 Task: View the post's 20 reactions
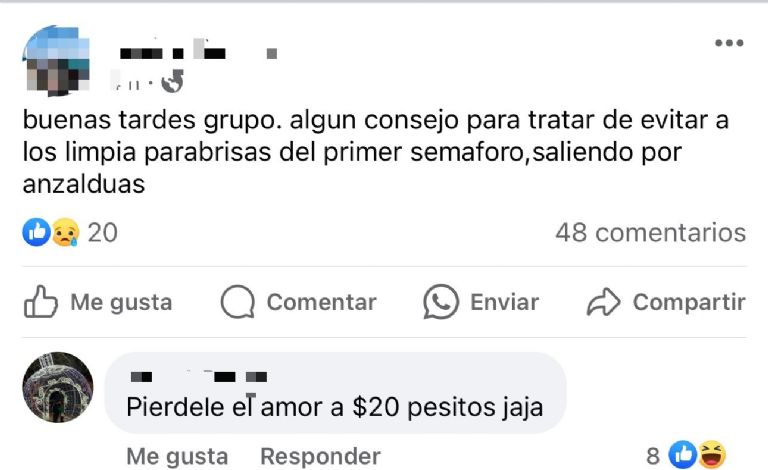[x=70, y=233]
